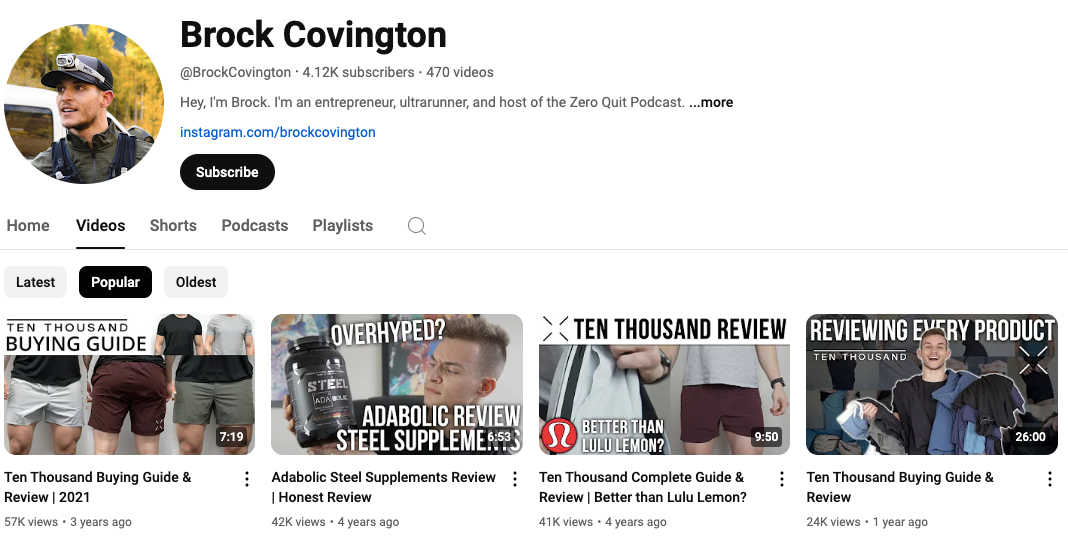Play Ten Thousand Buying Guide & Review 2021
This screenshot has width=1068, height=539.
point(129,385)
